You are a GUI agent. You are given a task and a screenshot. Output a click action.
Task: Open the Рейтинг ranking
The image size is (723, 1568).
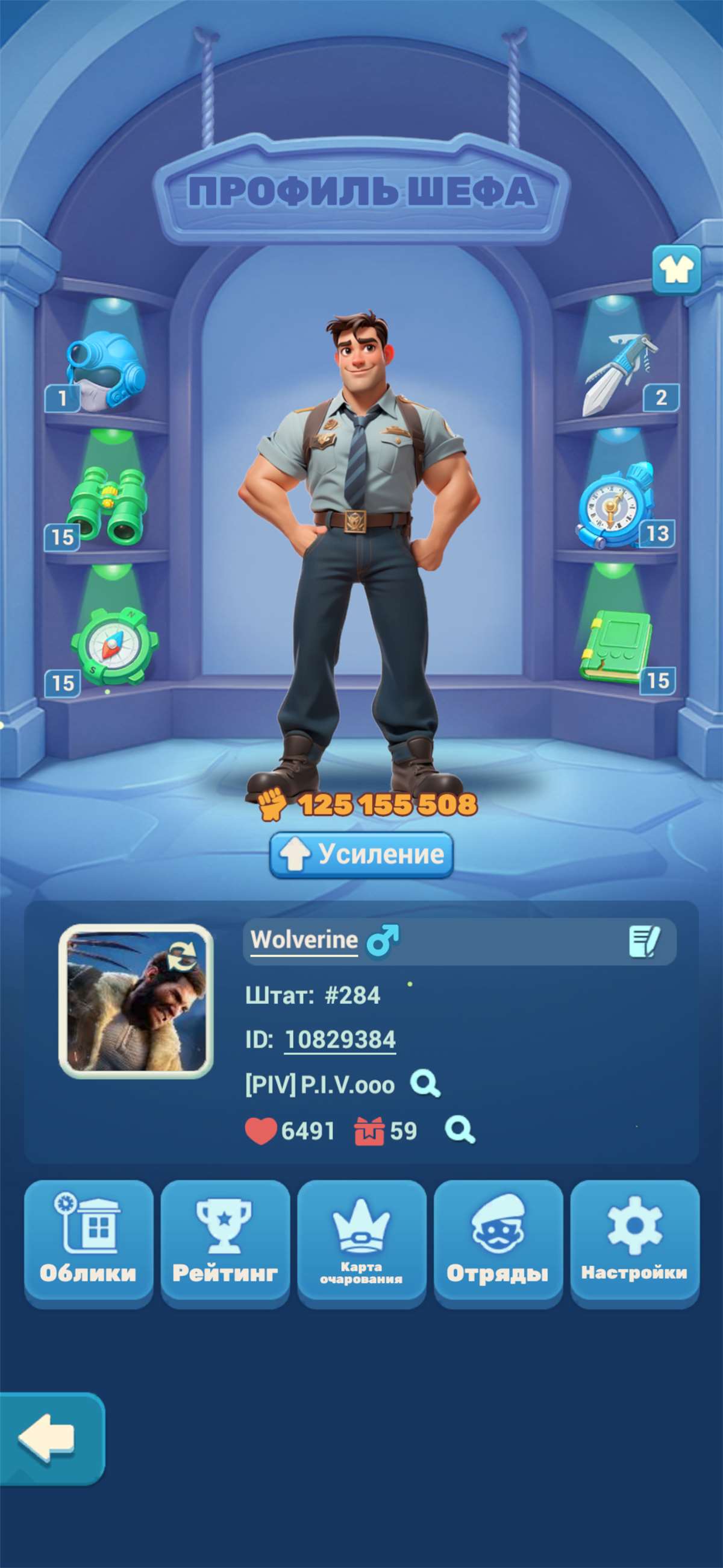(225, 1242)
